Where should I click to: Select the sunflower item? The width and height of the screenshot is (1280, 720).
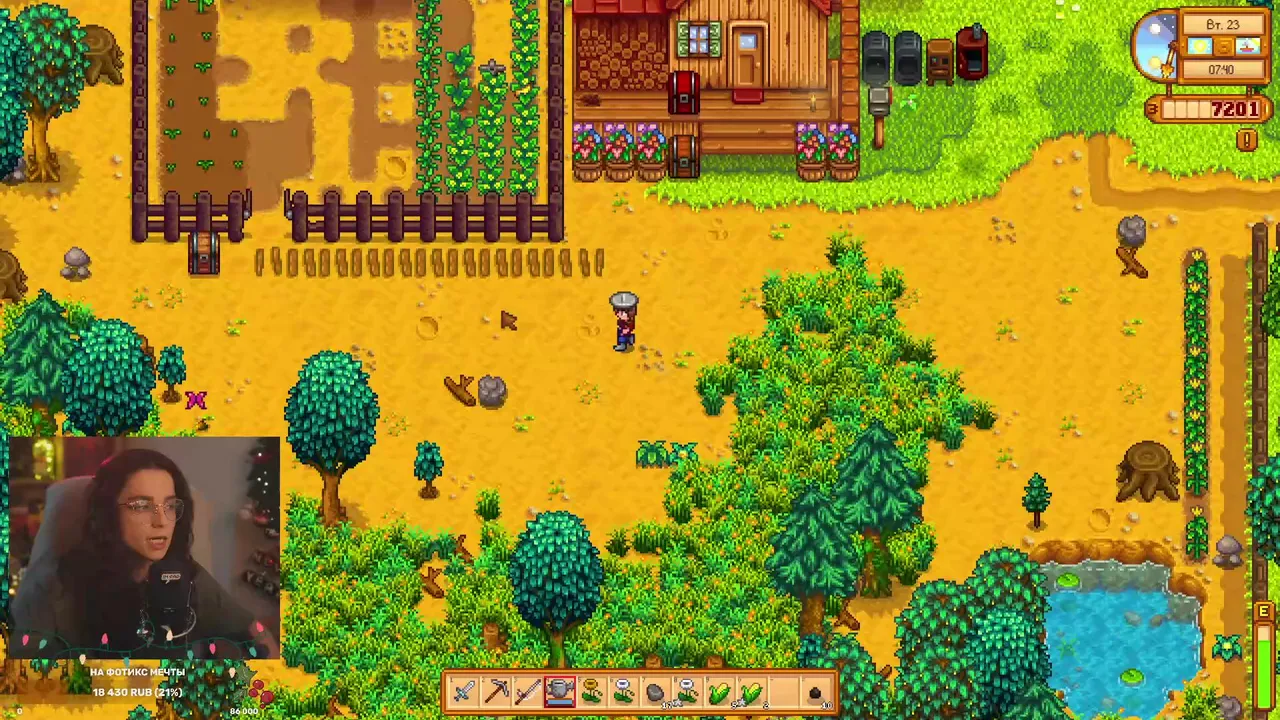click(591, 691)
